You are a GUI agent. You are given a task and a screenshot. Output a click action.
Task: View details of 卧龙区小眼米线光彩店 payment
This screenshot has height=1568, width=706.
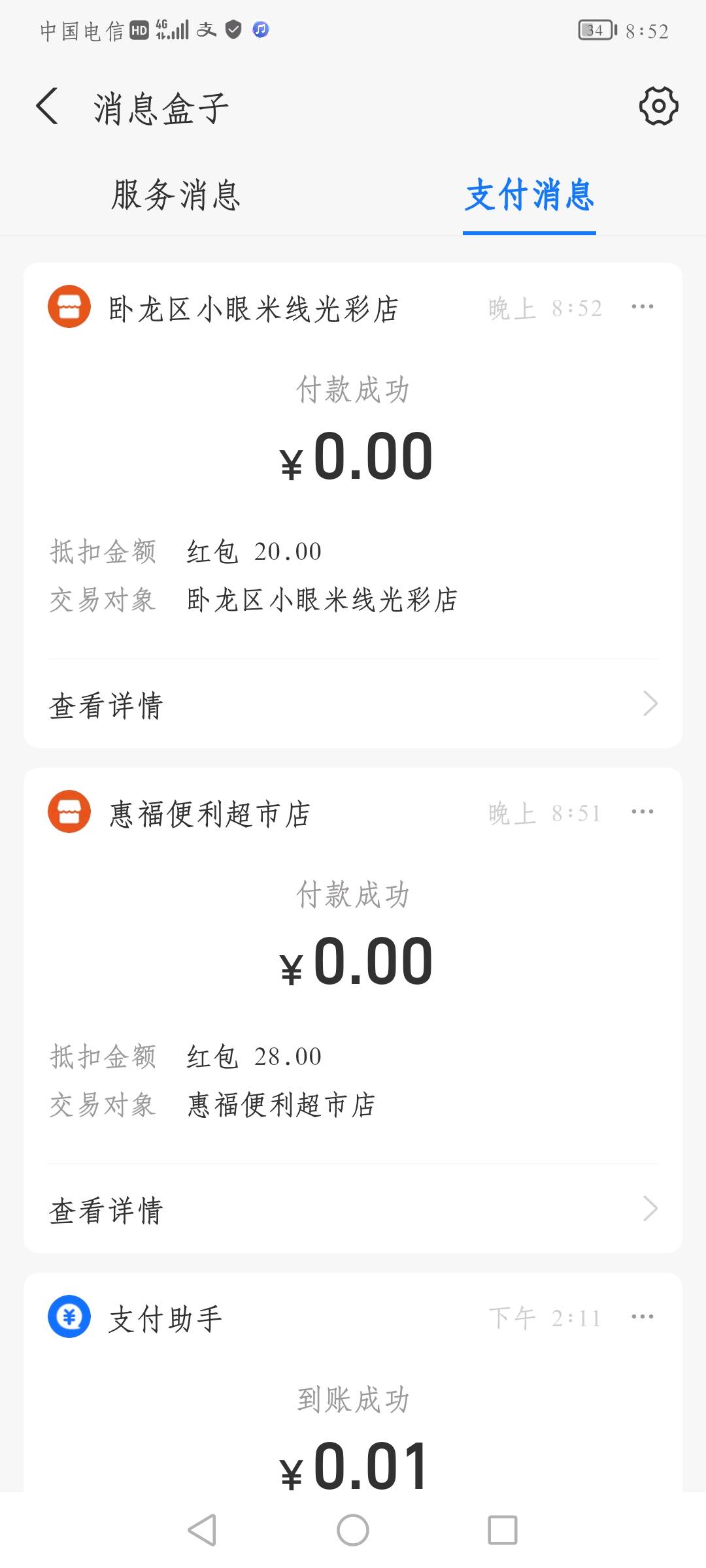[x=353, y=704]
